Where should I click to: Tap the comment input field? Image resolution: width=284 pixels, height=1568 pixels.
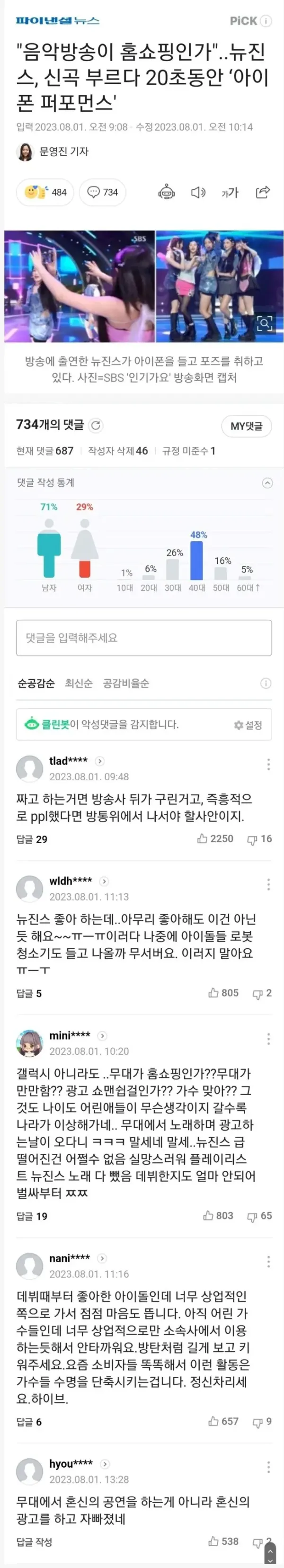pyautogui.click(x=143, y=638)
